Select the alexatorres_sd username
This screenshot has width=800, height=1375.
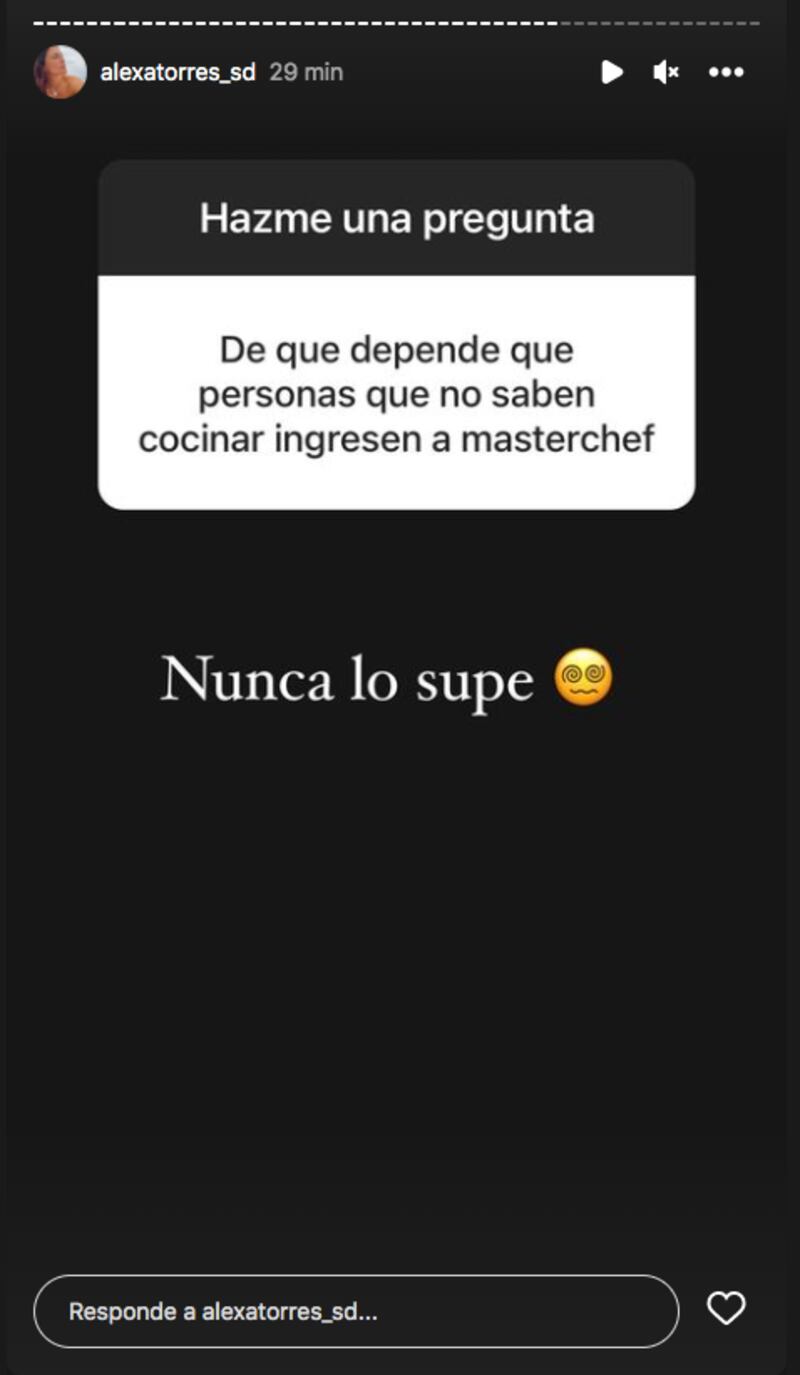tap(178, 71)
